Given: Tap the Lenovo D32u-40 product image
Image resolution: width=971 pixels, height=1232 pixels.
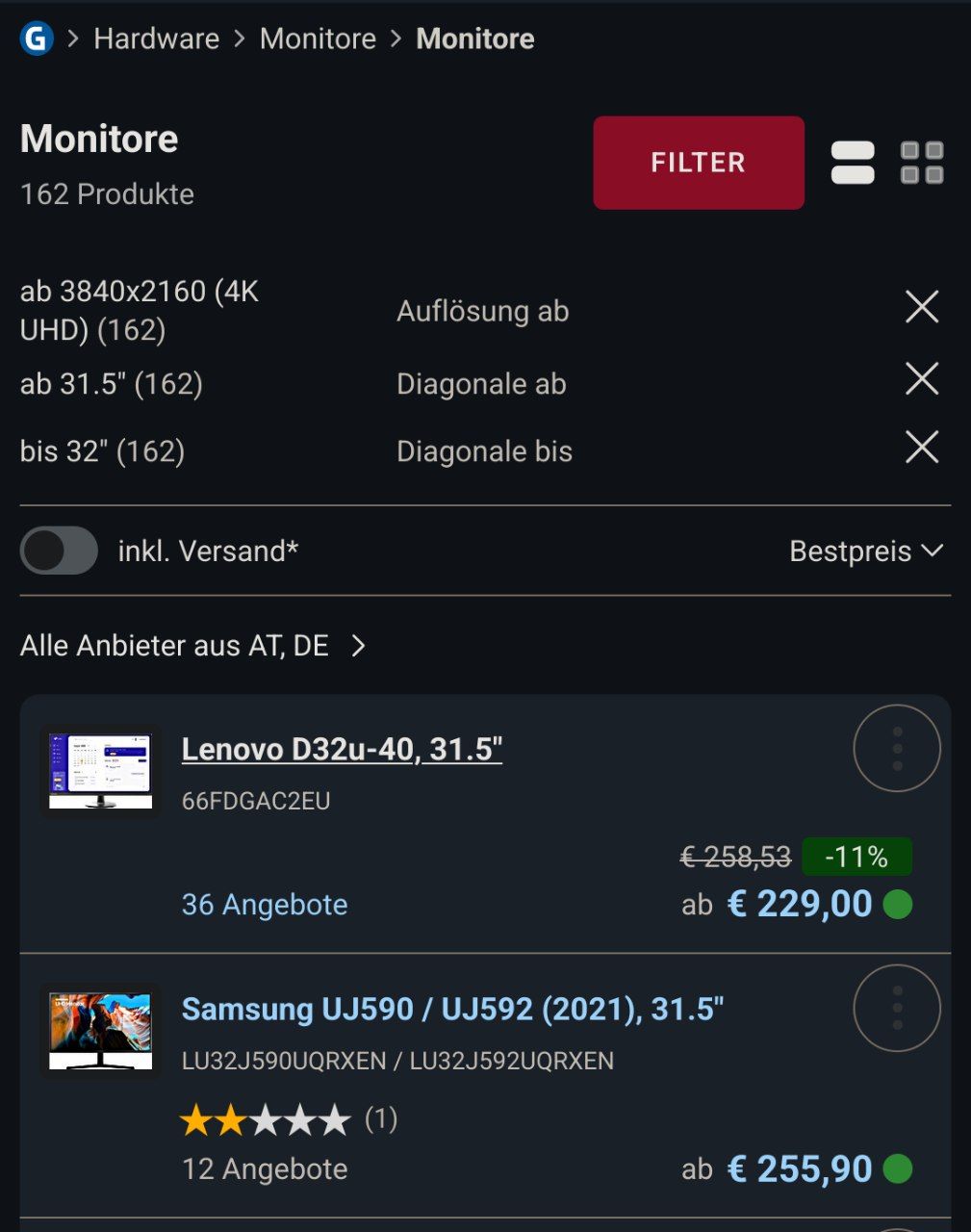Looking at the screenshot, I should pyautogui.click(x=100, y=771).
